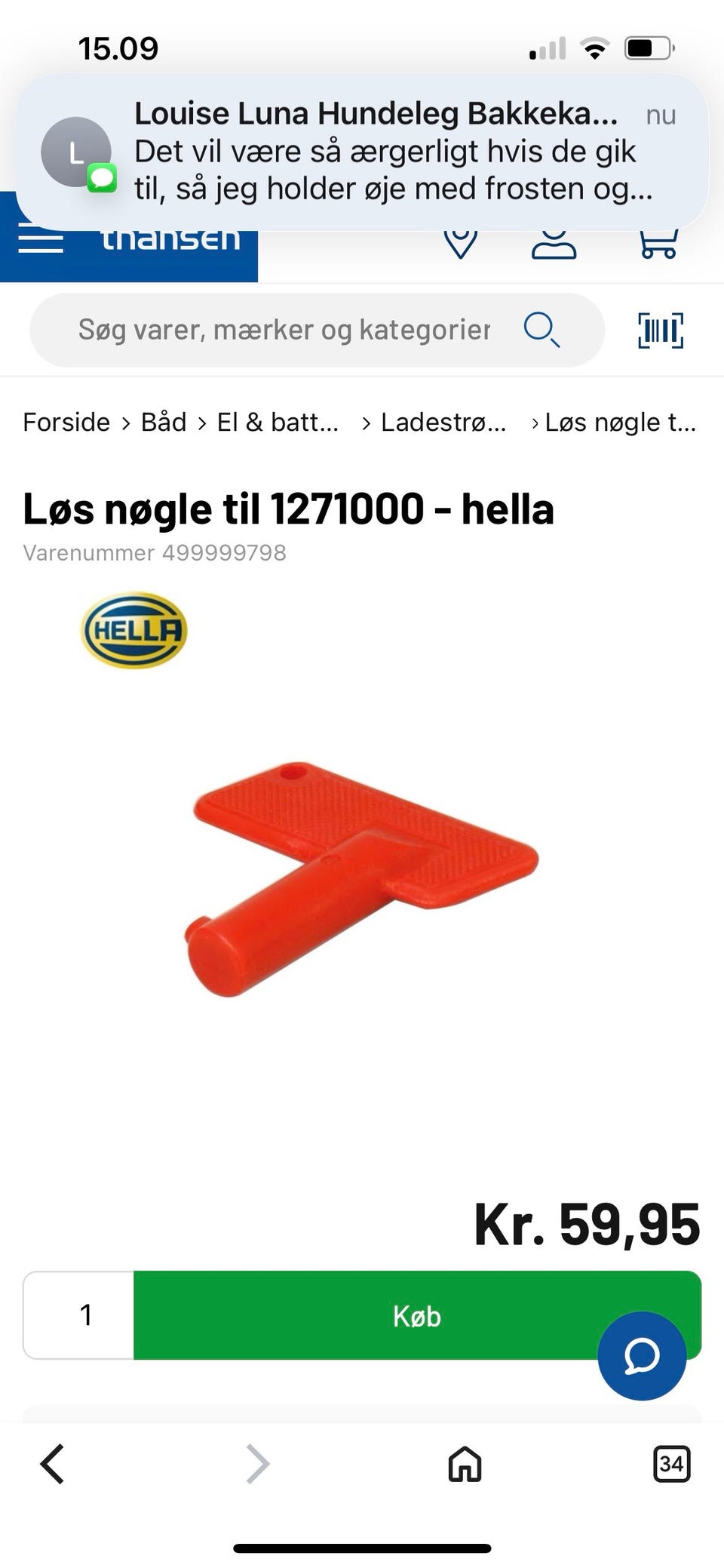Open the tab overview showing 34 tabs
Viewport: 724px width, 1568px height.
[x=672, y=1464]
